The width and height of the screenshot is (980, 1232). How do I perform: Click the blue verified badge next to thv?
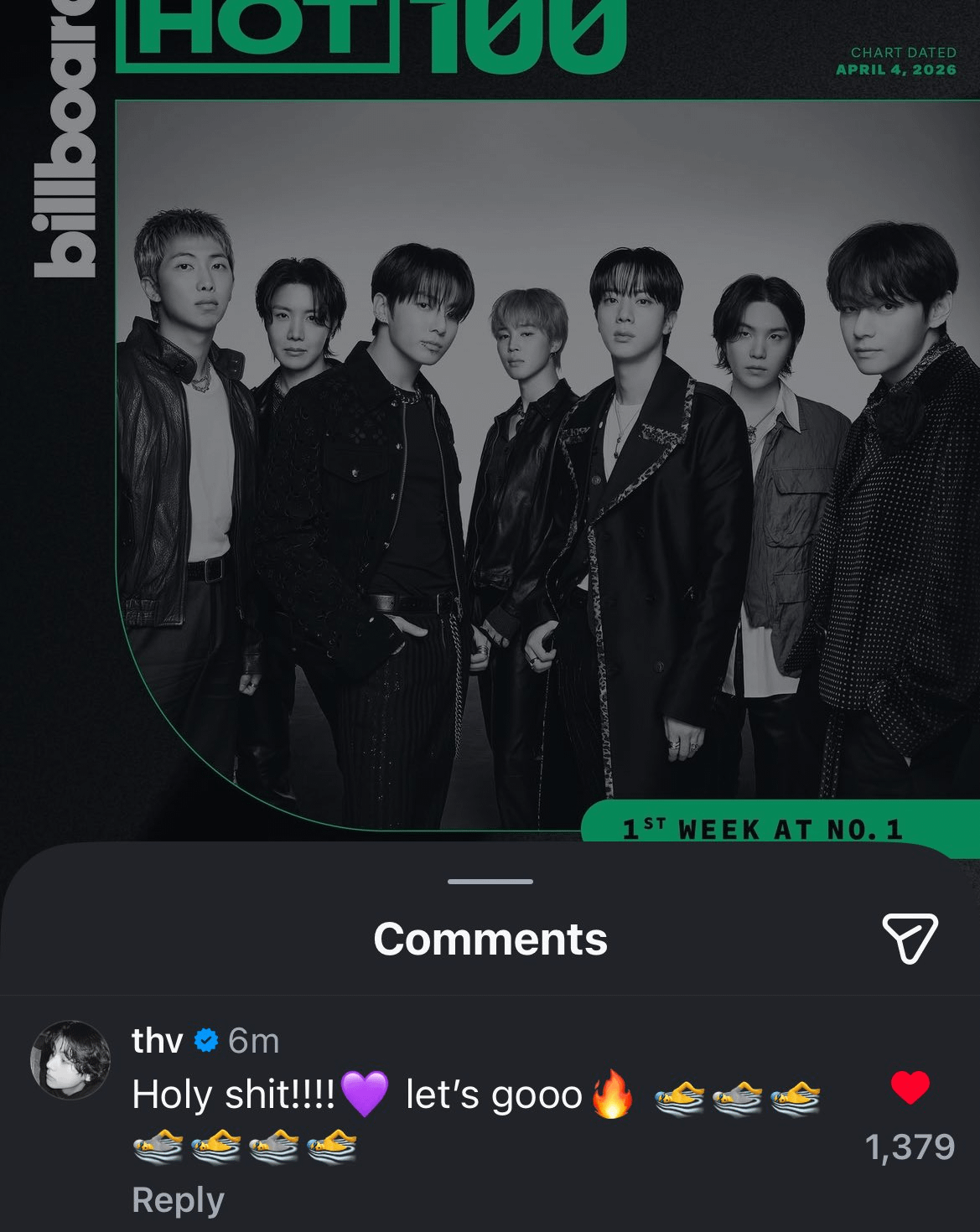tap(205, 1042)
